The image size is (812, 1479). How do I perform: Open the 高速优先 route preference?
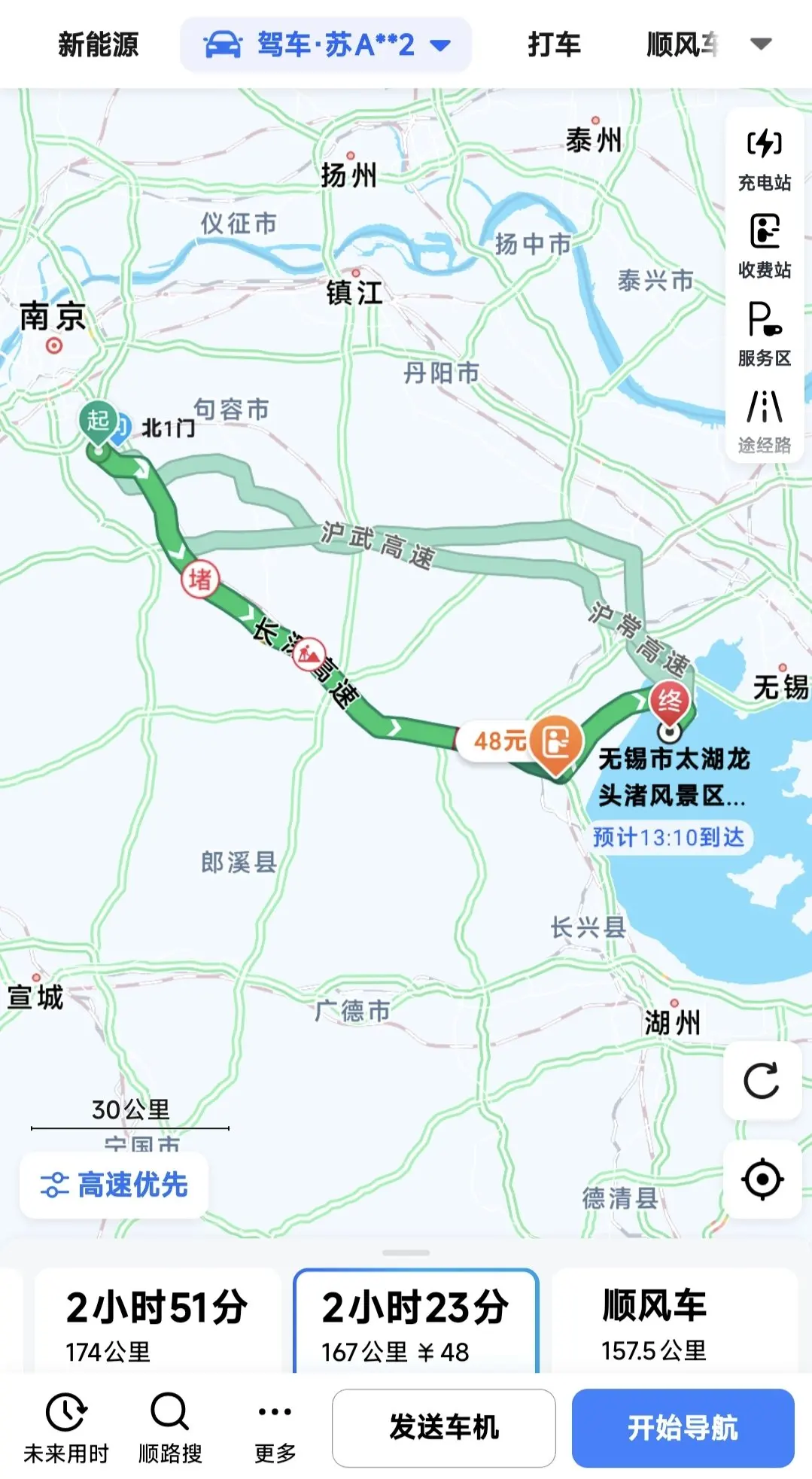114,1185
